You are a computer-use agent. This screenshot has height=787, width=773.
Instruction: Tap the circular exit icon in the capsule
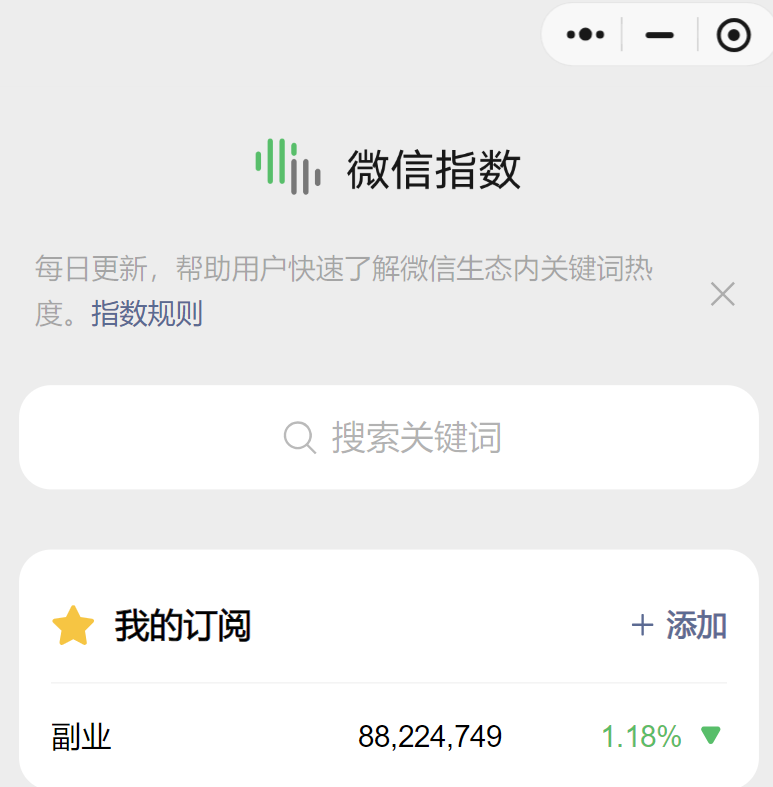click(x=733, y=33)
